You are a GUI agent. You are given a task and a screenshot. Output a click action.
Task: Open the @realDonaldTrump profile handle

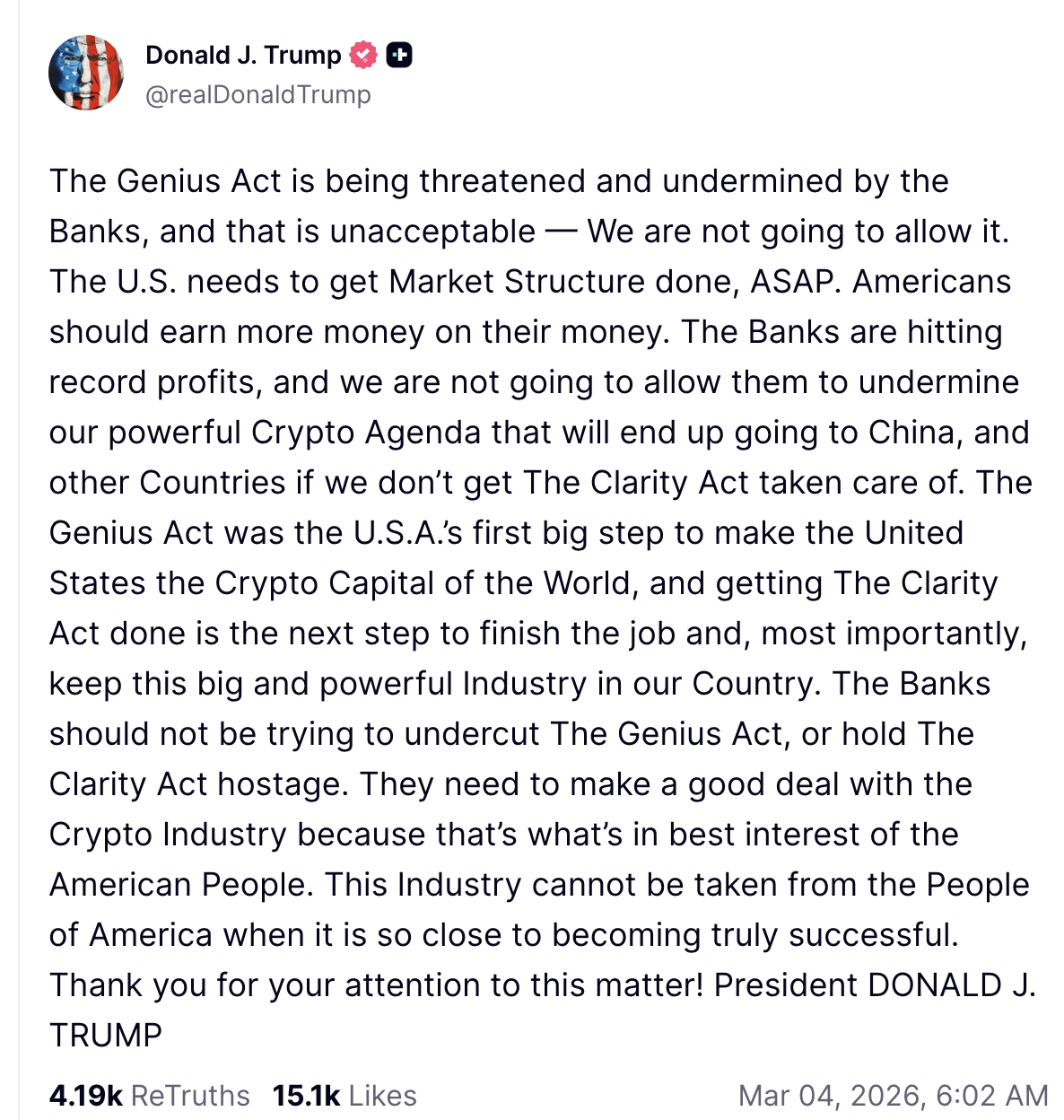(257, 94)
